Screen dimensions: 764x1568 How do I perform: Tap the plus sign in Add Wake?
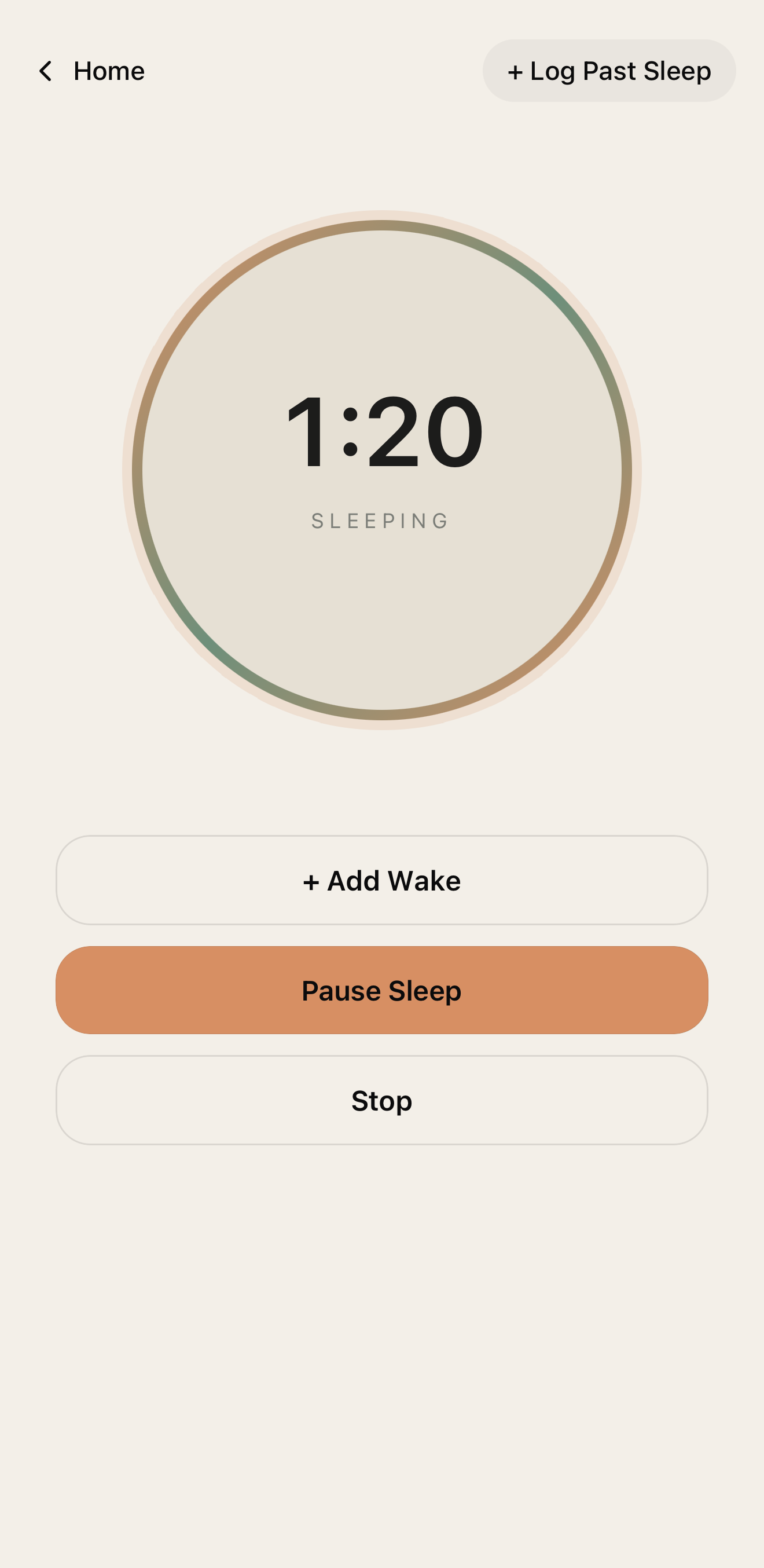(312, 880)
